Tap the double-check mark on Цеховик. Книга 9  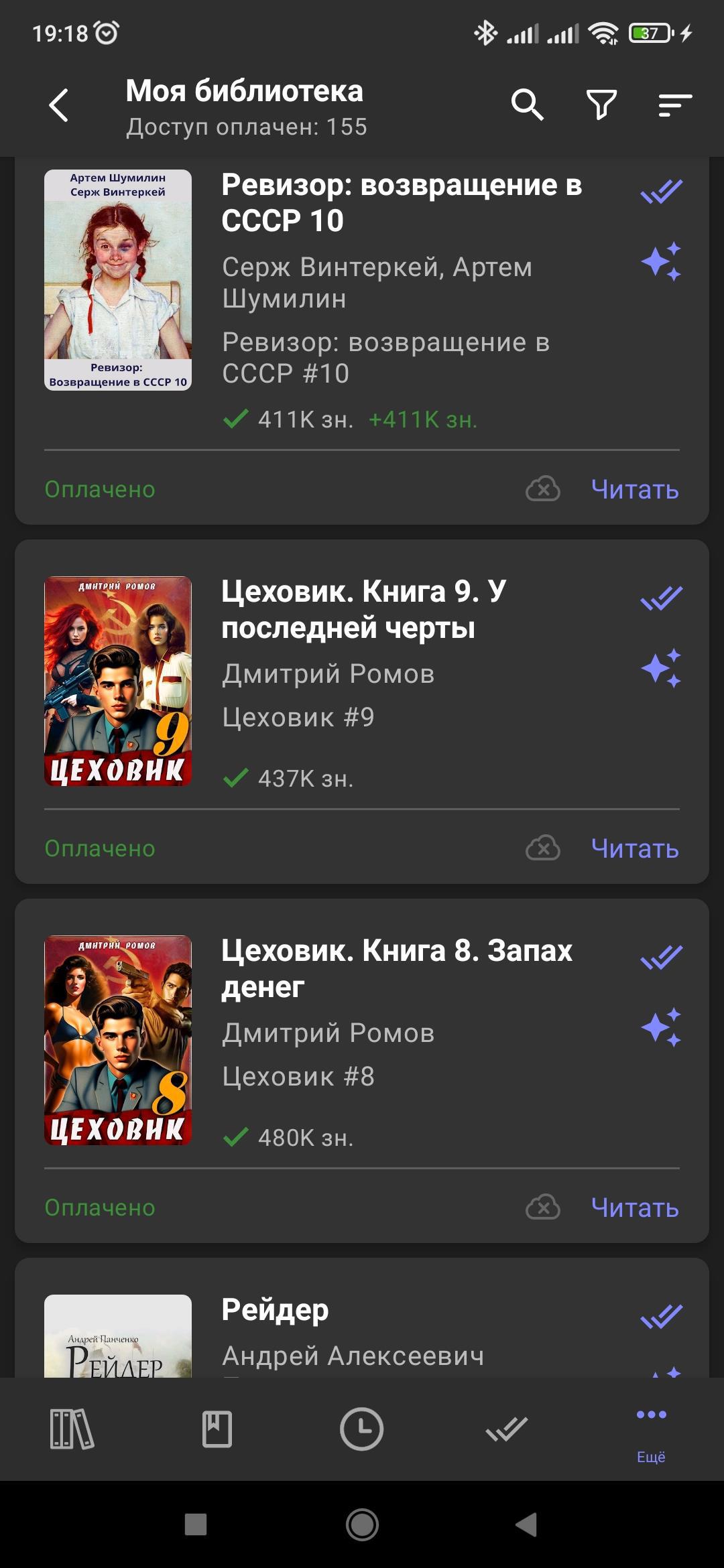coord(661,598)
